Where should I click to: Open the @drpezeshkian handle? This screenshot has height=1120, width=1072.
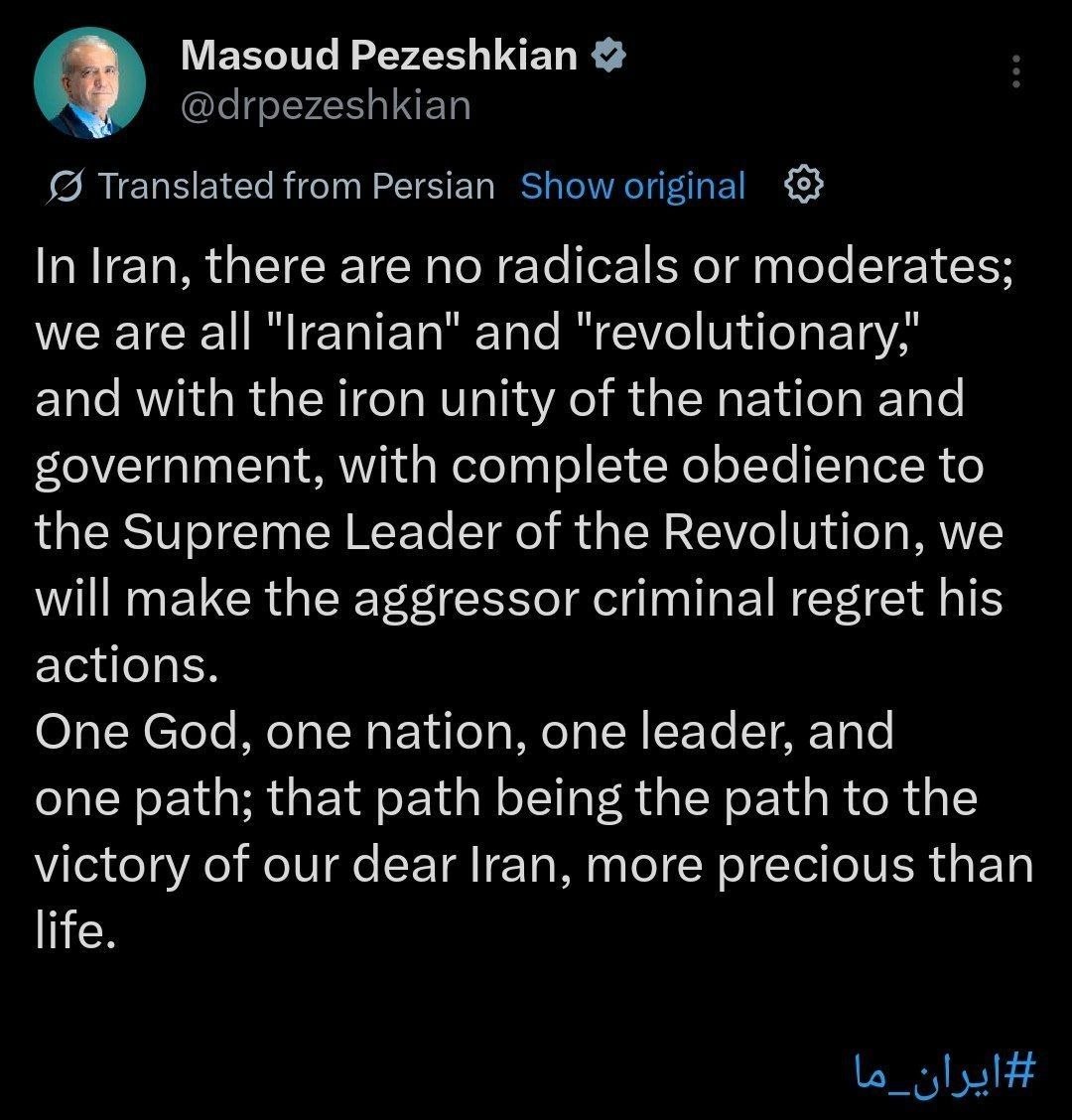click(x=325, y=103)
